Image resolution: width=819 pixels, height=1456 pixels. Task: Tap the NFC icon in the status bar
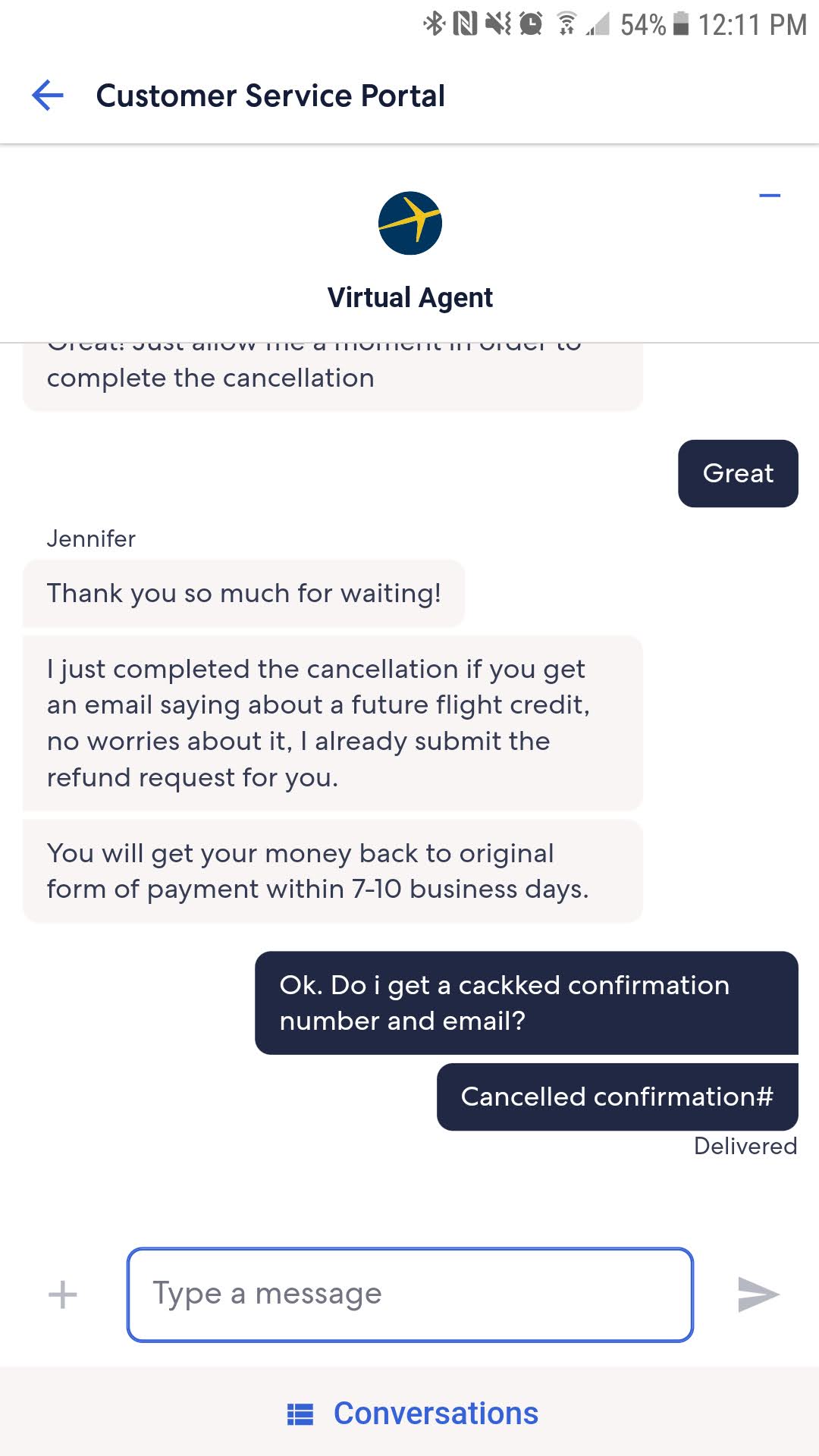click(x=463, y=23)
